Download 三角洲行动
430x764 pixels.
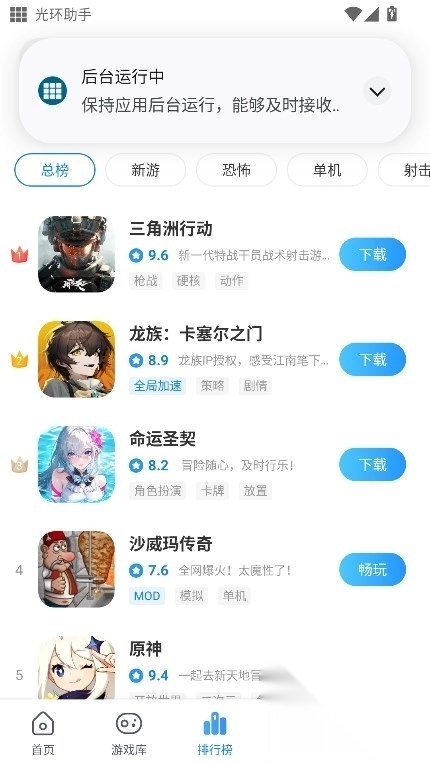point(373,254)
